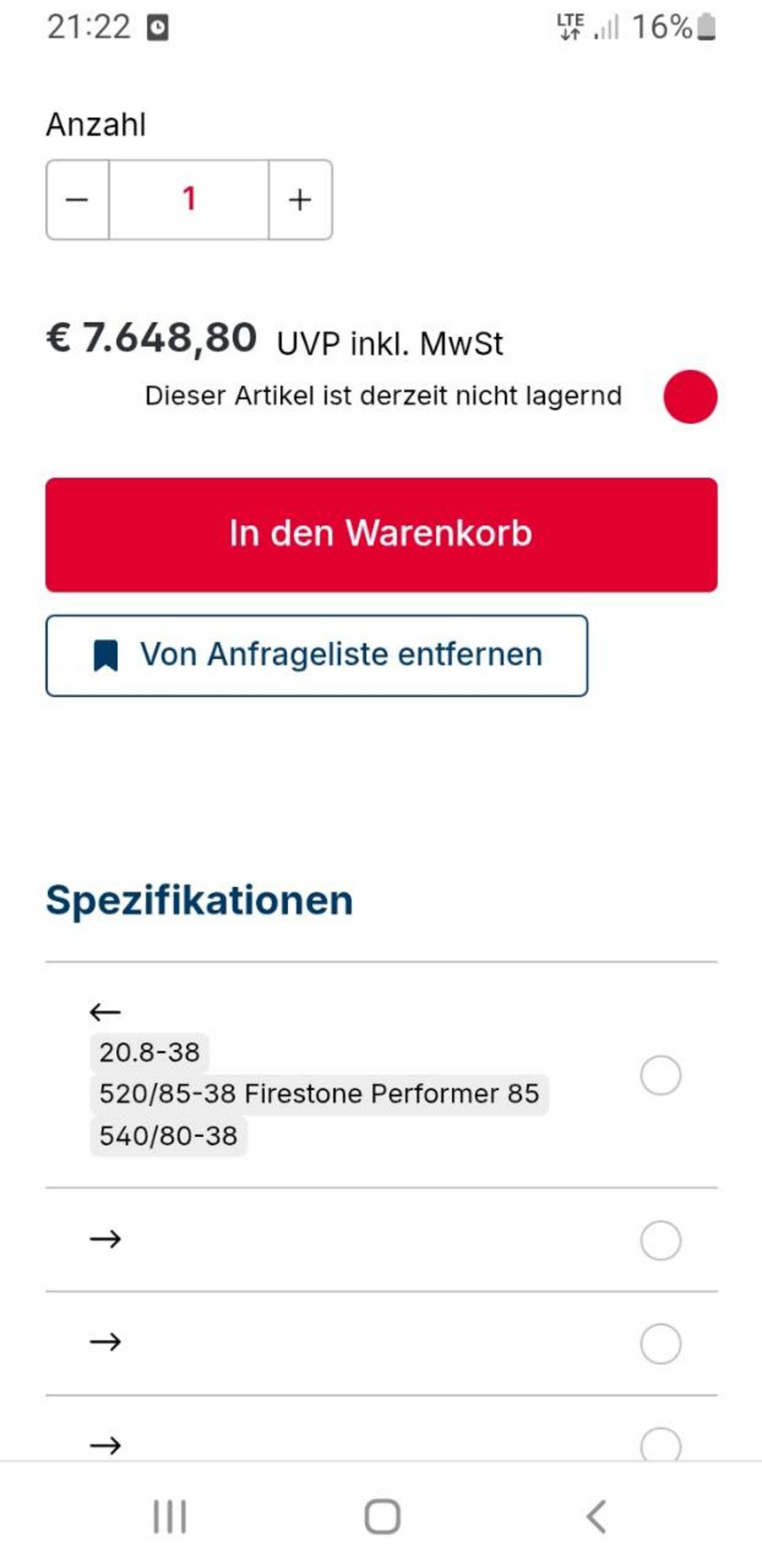
Task: Collapse the row with the left arrow
Action: (x=105, y=1012)
